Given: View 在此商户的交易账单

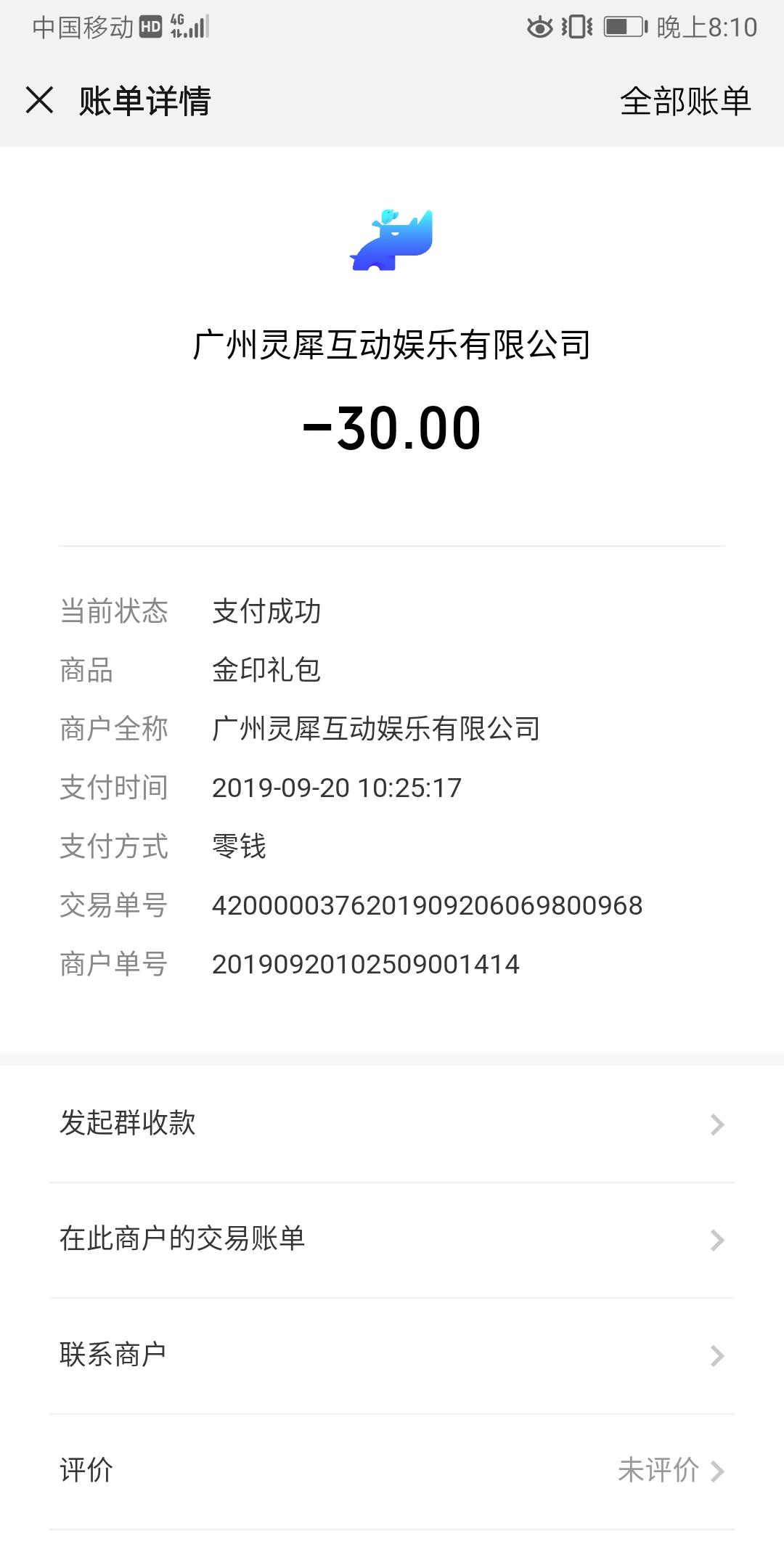Looking at the screenshot, I should 392,1240.
